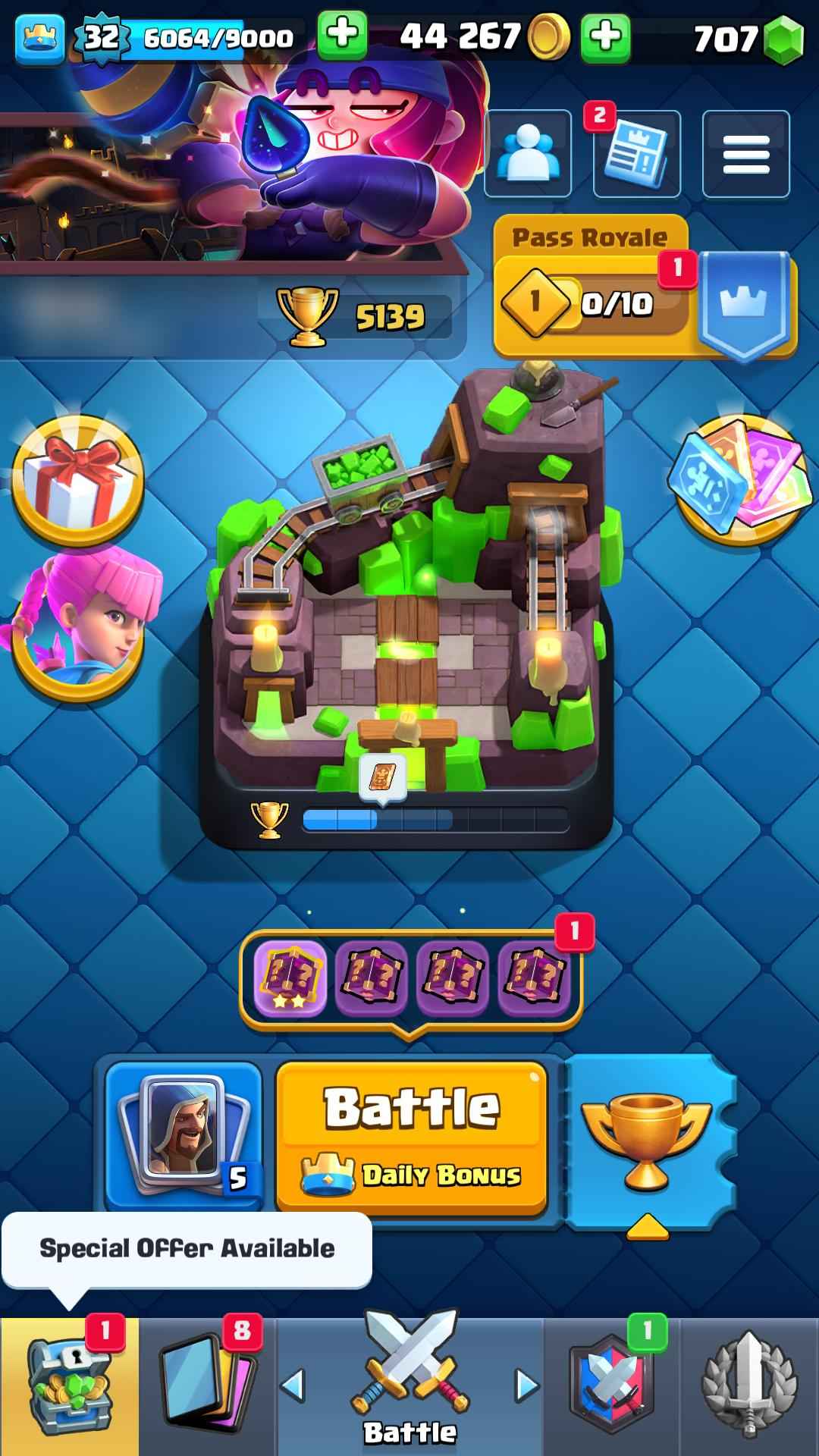The image size is (819, 1456).
Task: Add more gold with plus button
Action: pyautogui.click(x=604, y=36)
